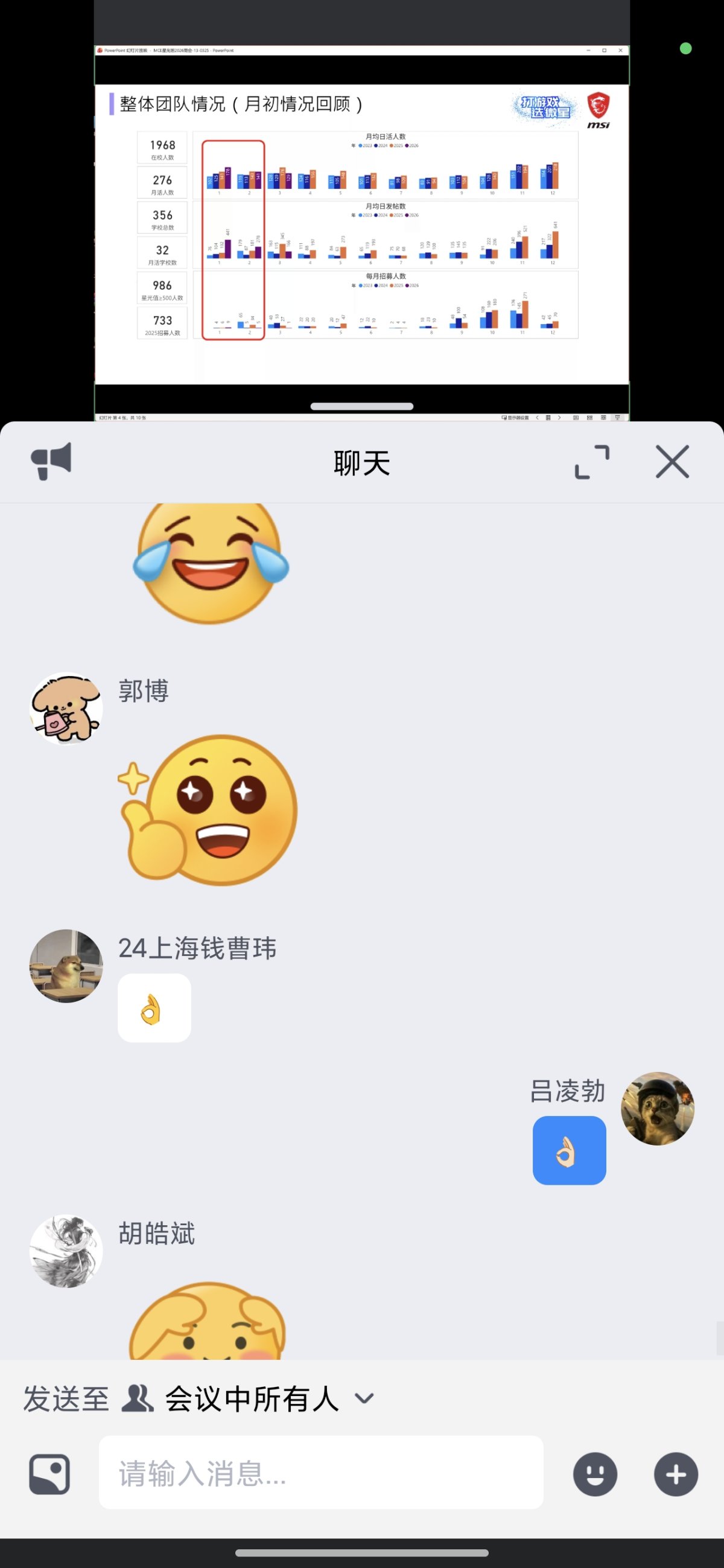724x1568 pixels.
Task: Go to previous slide with the left arrow
Action: pos(538,418)
